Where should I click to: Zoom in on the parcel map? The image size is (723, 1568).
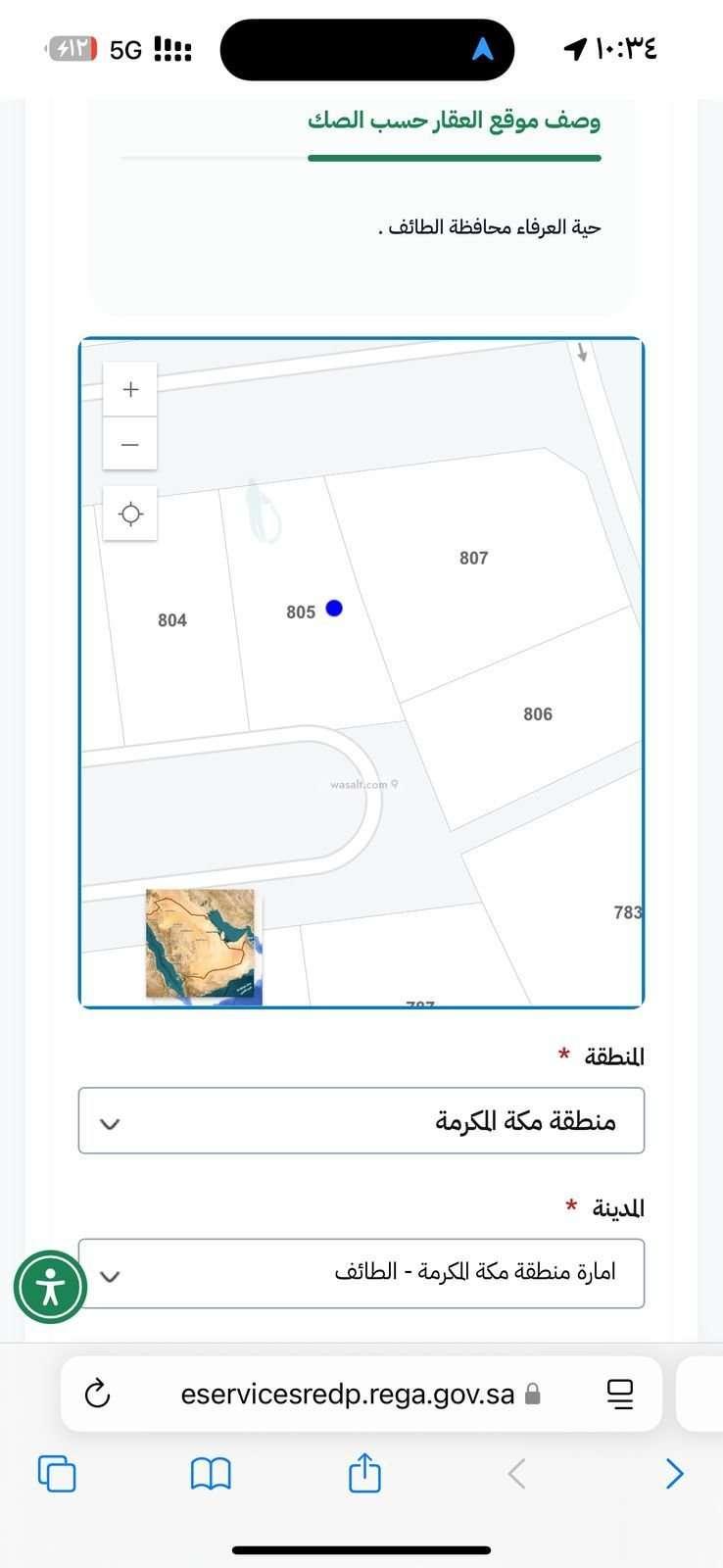(130, 390)
